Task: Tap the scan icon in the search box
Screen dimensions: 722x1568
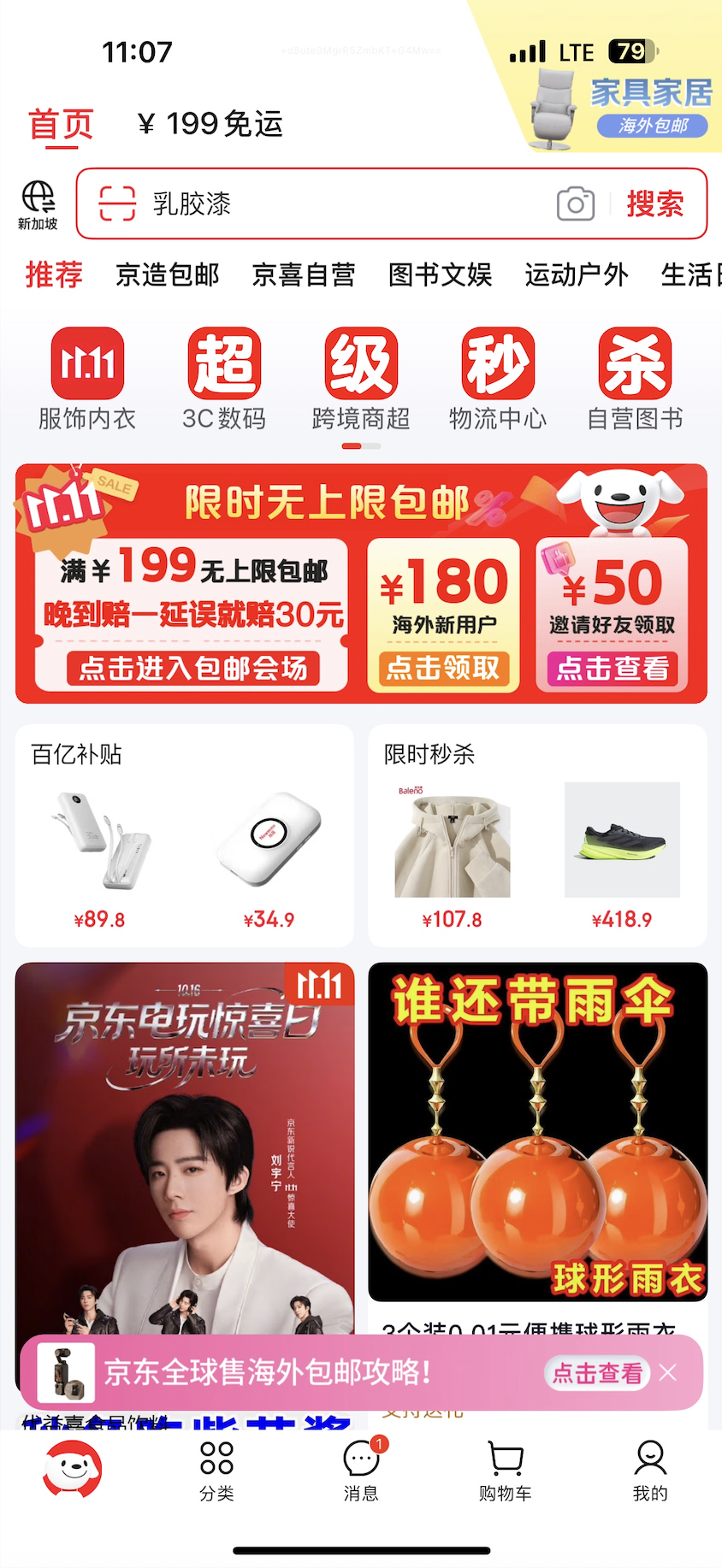Action: point(117,203)
